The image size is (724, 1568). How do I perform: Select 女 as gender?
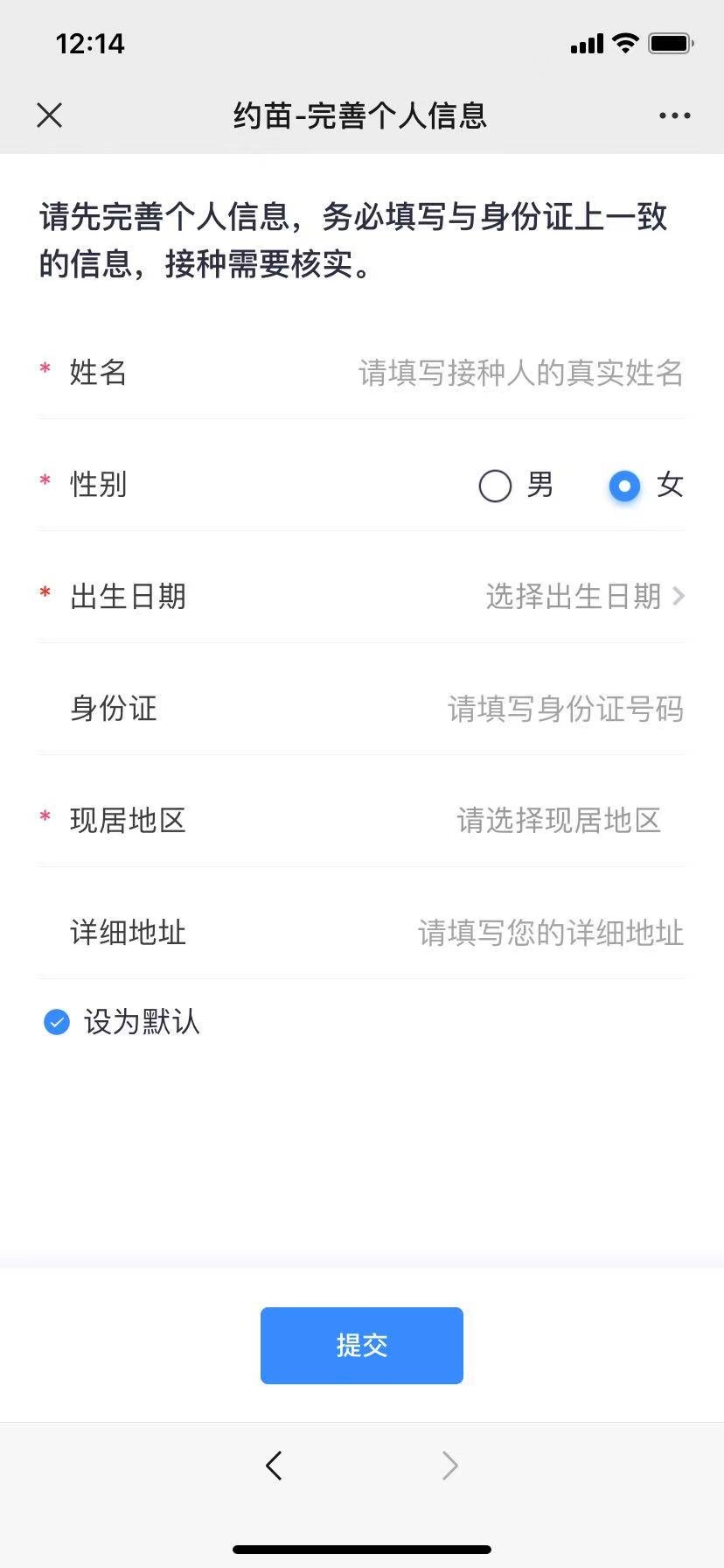[624, 486]
